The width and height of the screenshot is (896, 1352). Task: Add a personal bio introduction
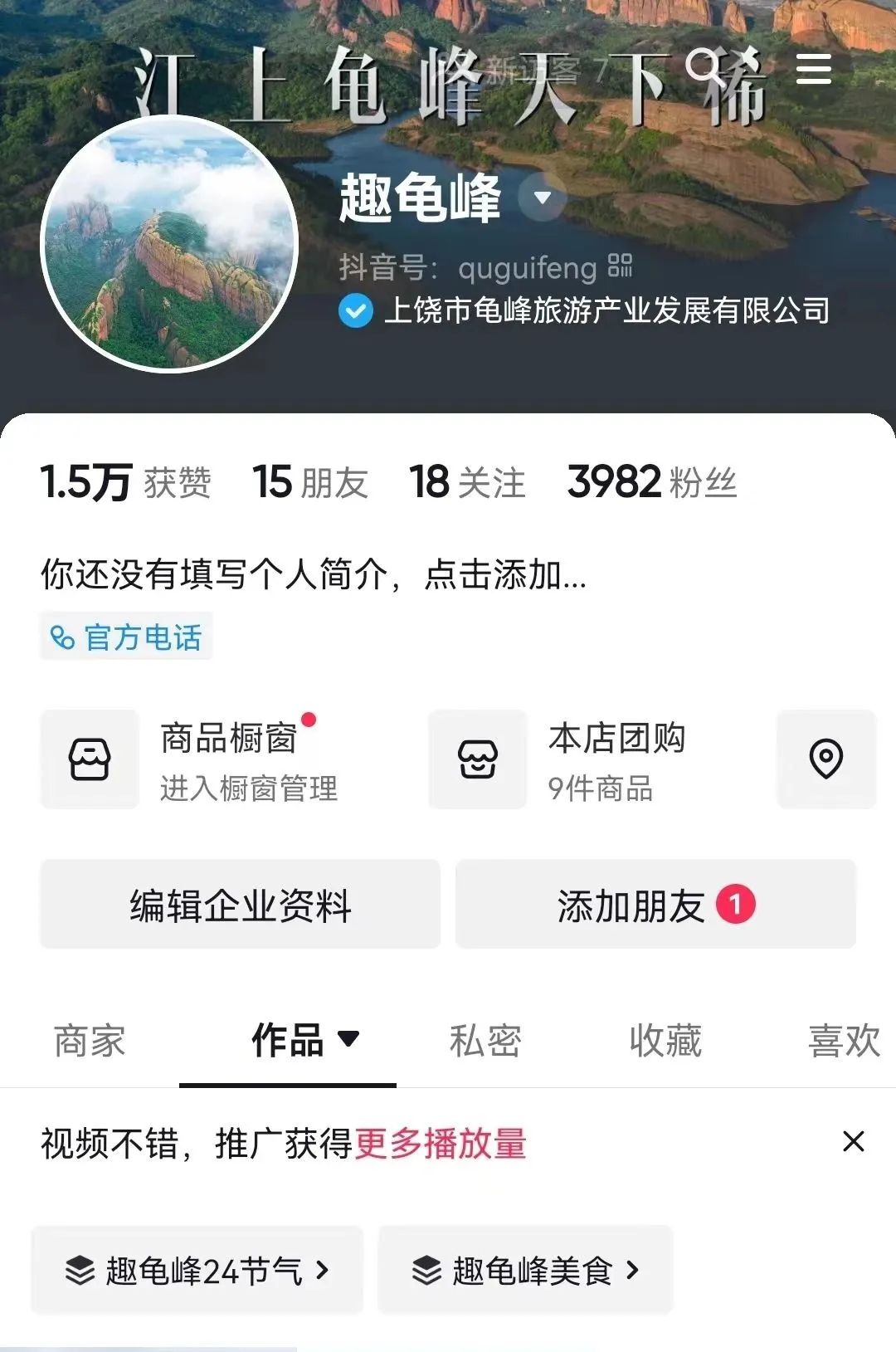tap(314, 574)
